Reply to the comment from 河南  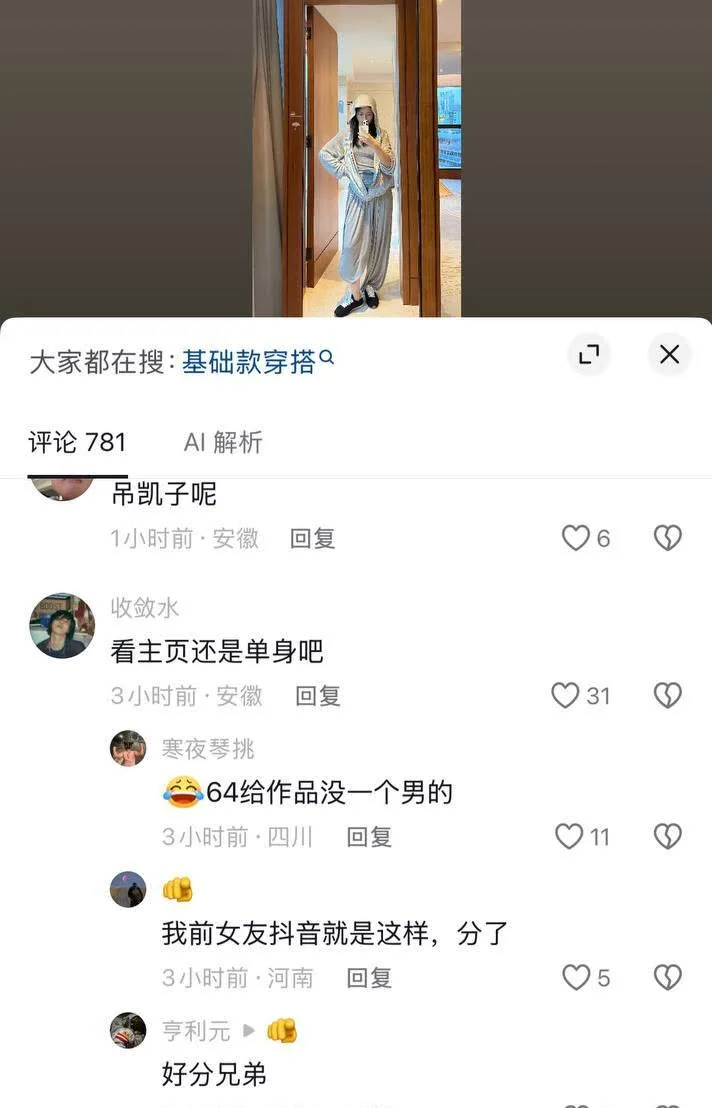[369, 979]
